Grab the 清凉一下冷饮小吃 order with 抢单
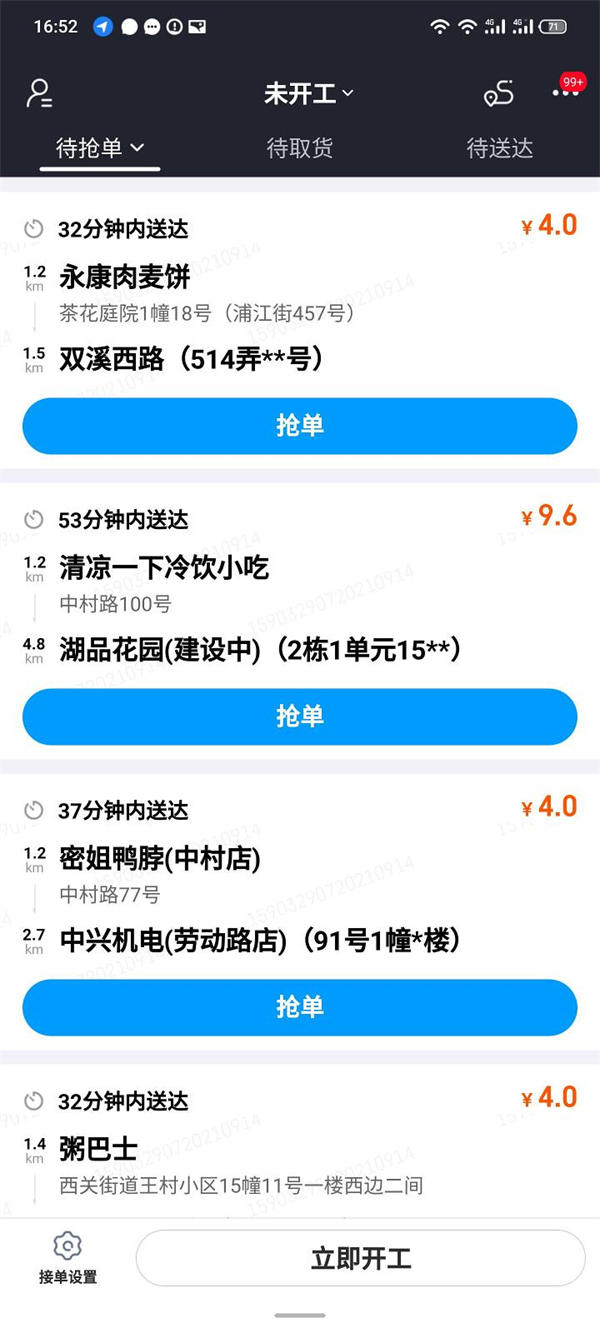 click(300, 716)
